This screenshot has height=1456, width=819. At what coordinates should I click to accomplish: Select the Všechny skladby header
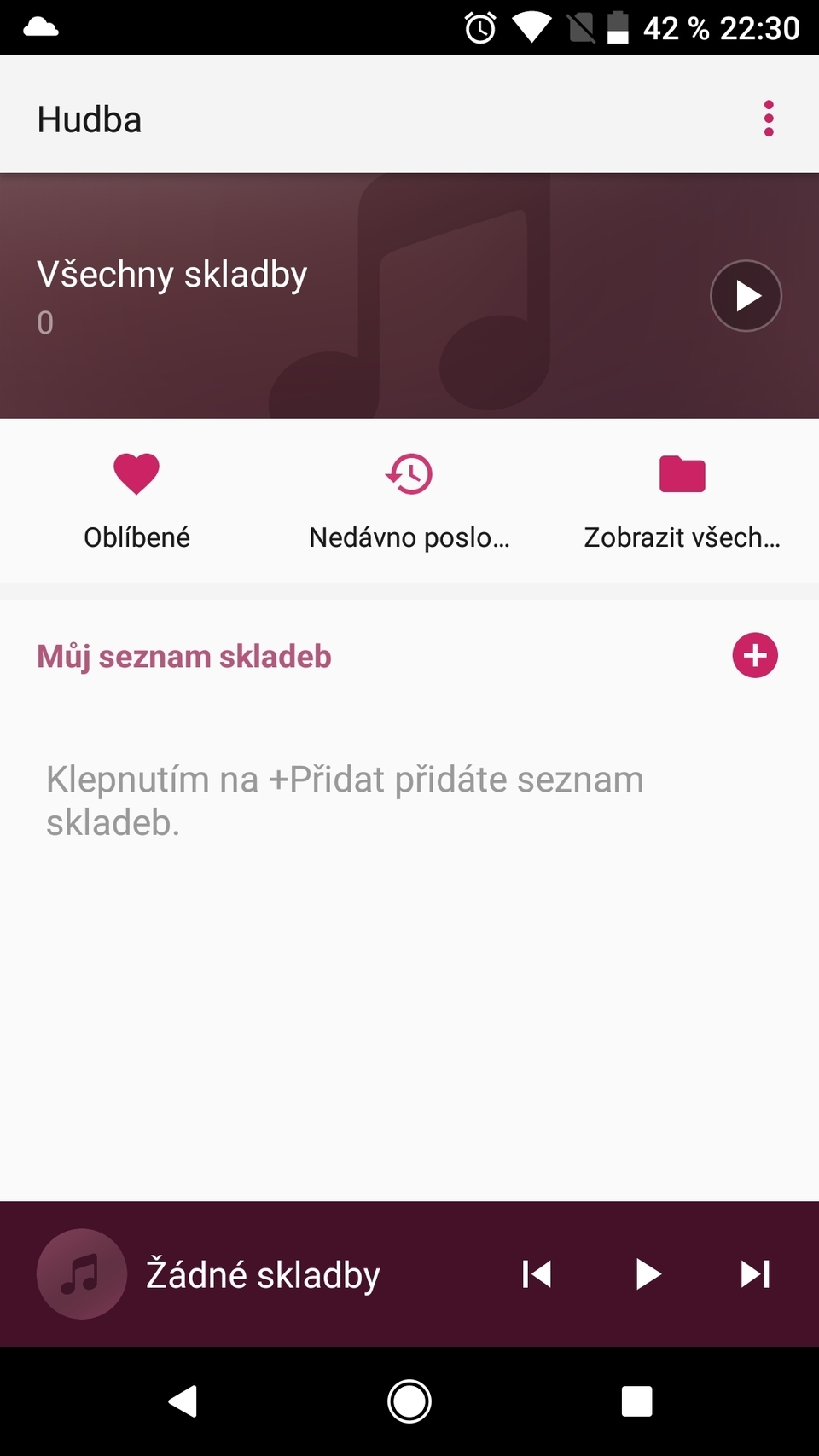pyautogui.click(x=171, y=274)
